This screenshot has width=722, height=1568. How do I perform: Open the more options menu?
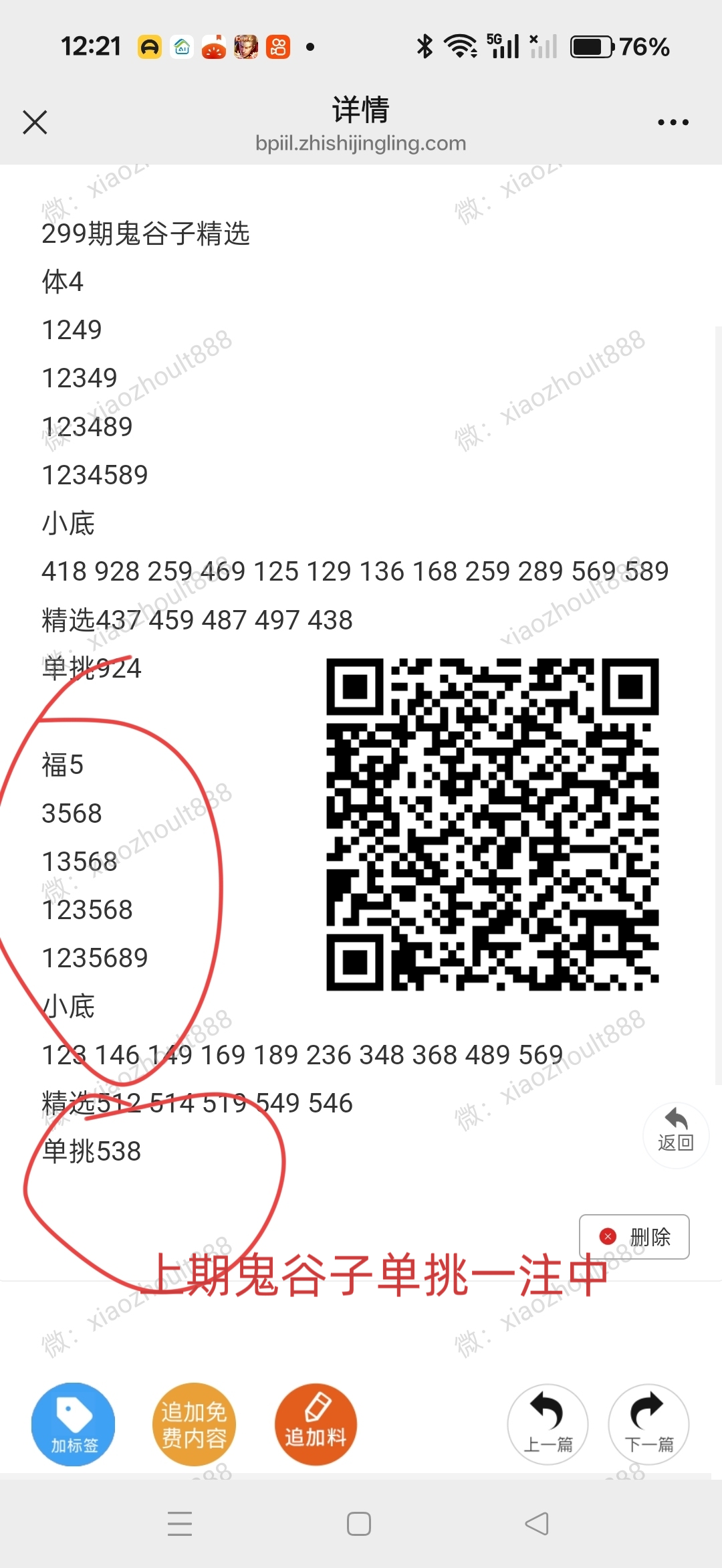click(673, 122)
